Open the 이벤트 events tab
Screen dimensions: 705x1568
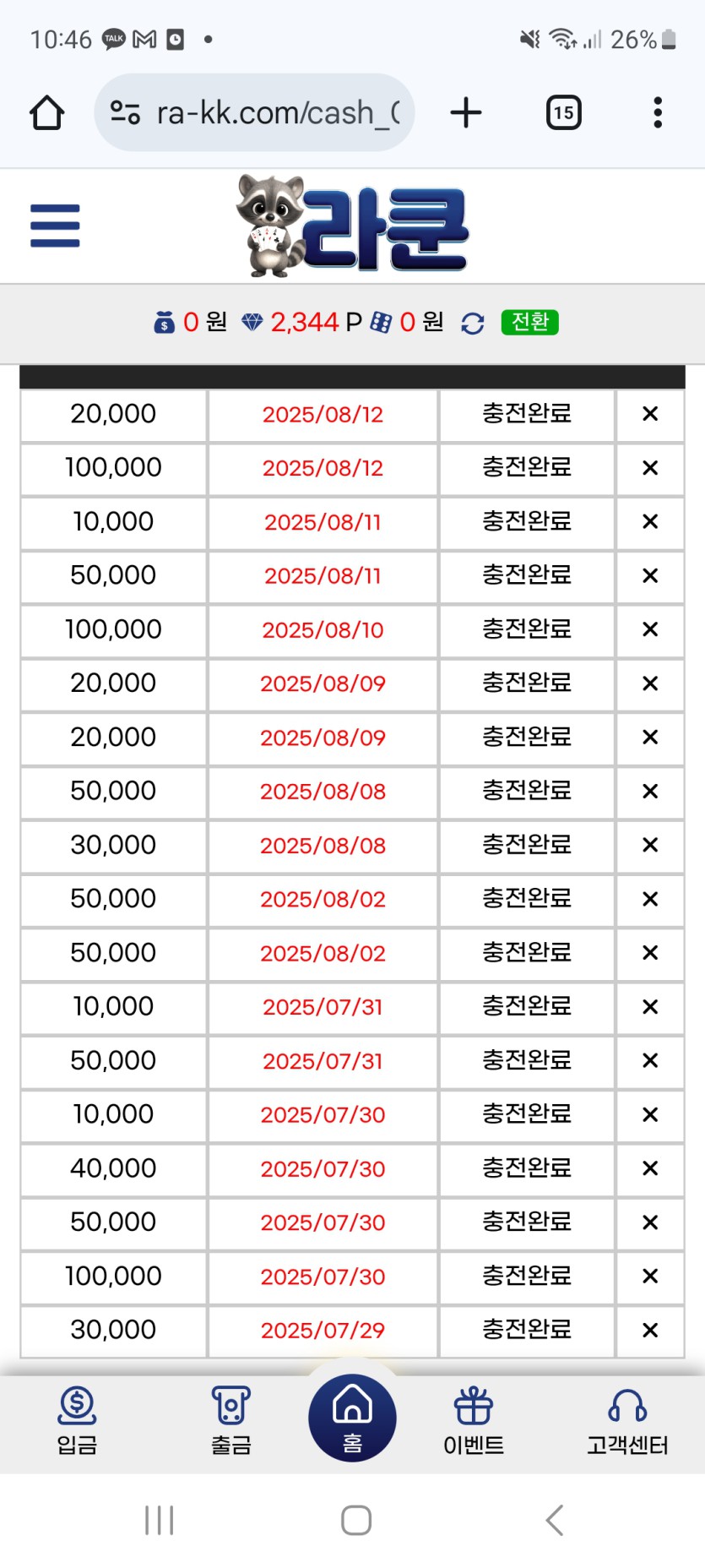pos(473,1421)
